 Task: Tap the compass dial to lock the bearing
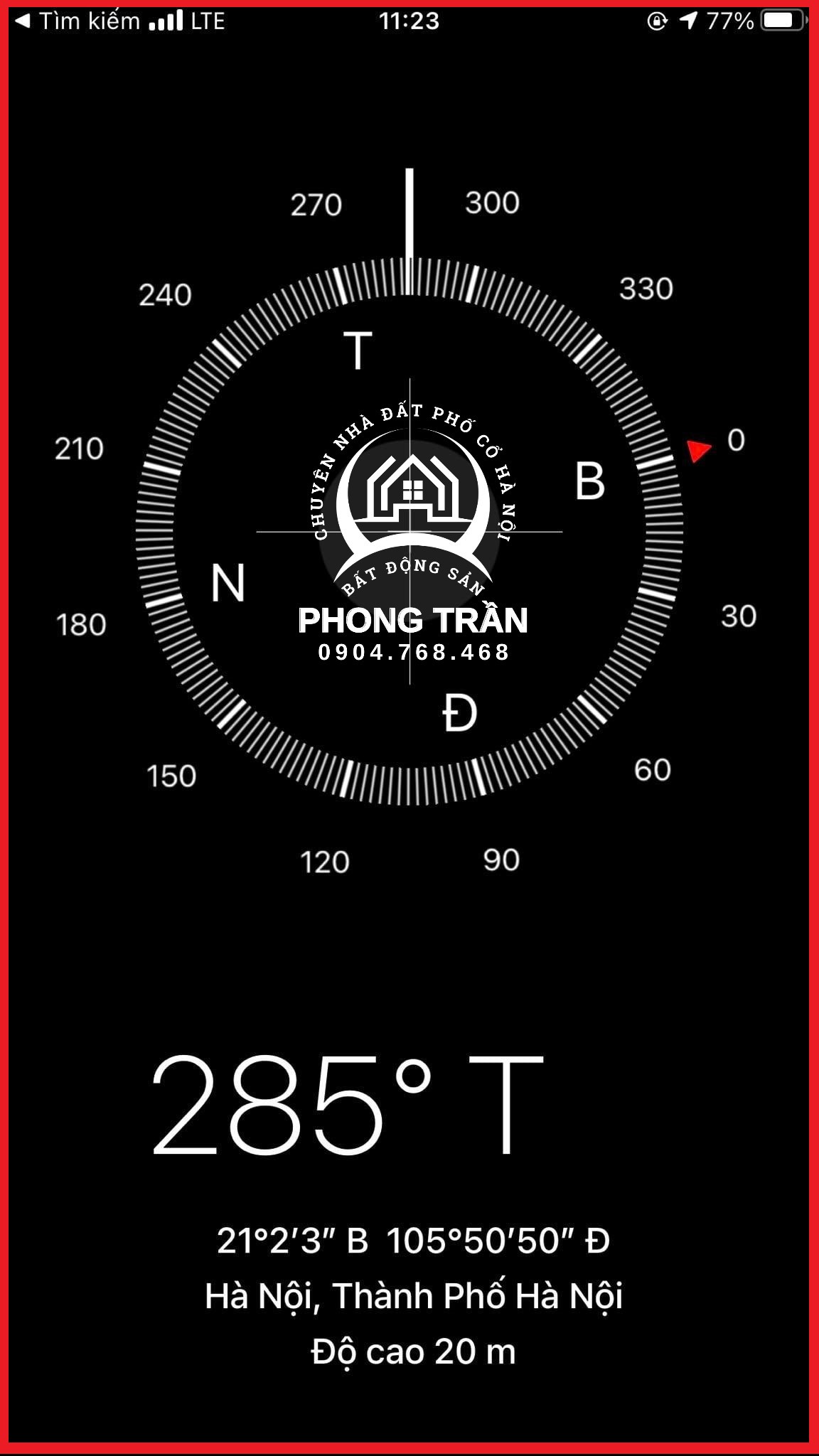409,532
